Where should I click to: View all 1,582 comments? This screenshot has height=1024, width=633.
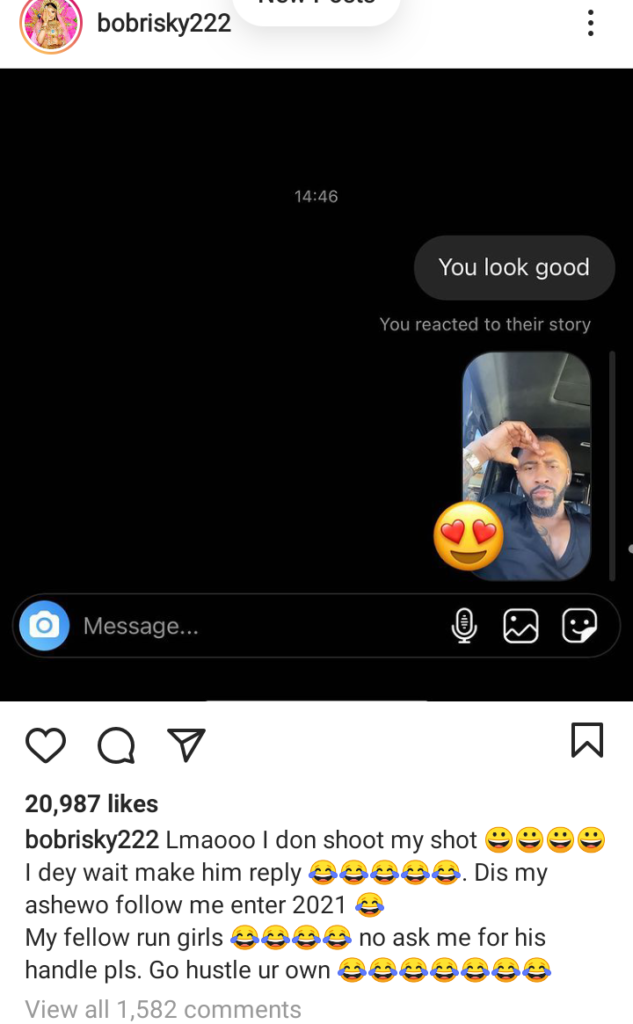point(163,1009)
